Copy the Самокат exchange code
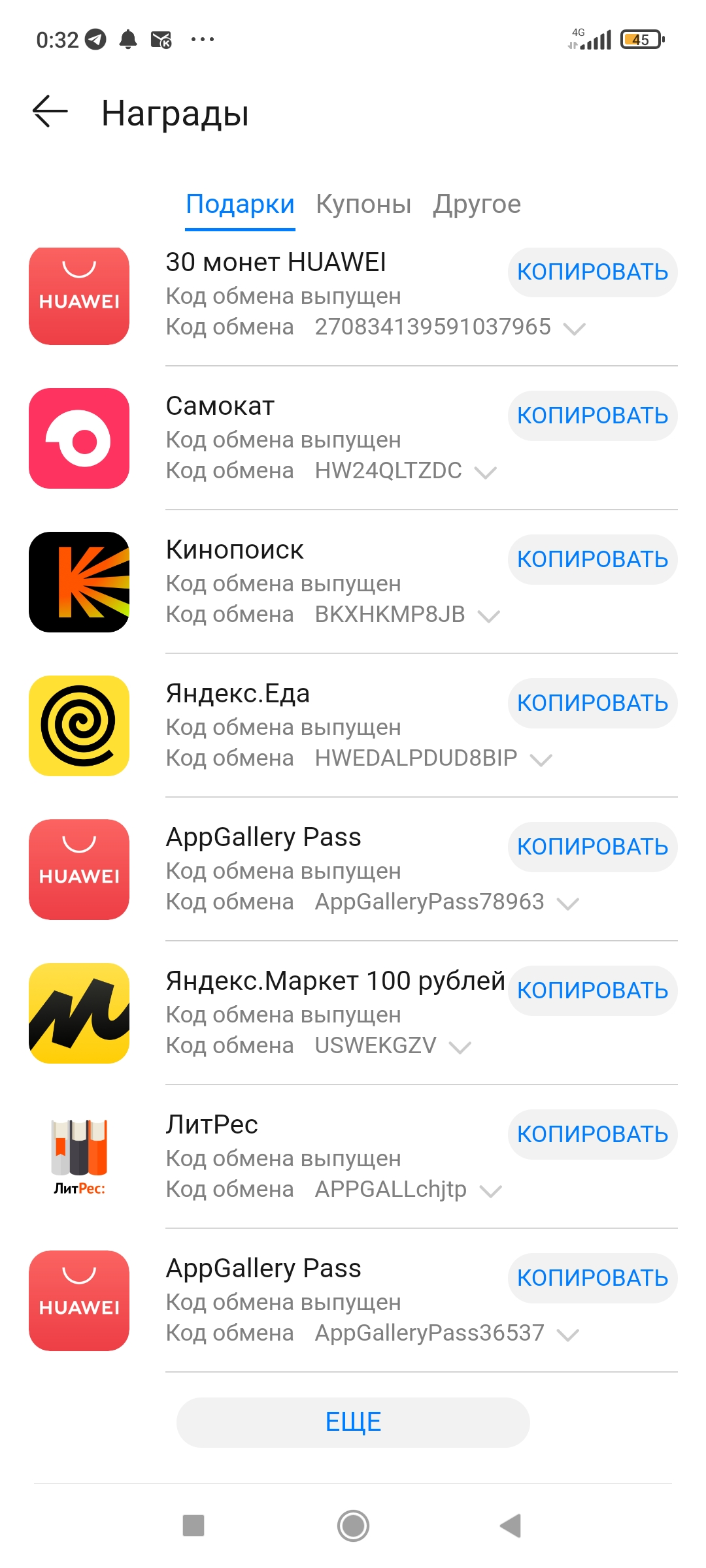This screenshot has width=706, height=1568. coord(592,416)
